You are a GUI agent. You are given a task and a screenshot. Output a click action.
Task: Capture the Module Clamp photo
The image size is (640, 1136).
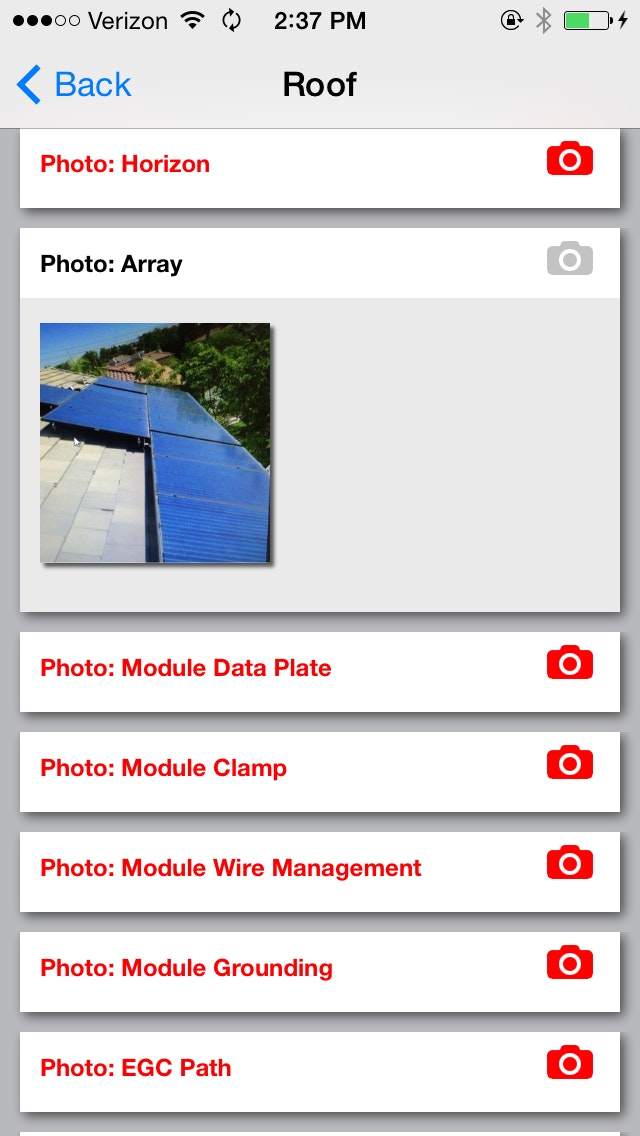point(570,764)
